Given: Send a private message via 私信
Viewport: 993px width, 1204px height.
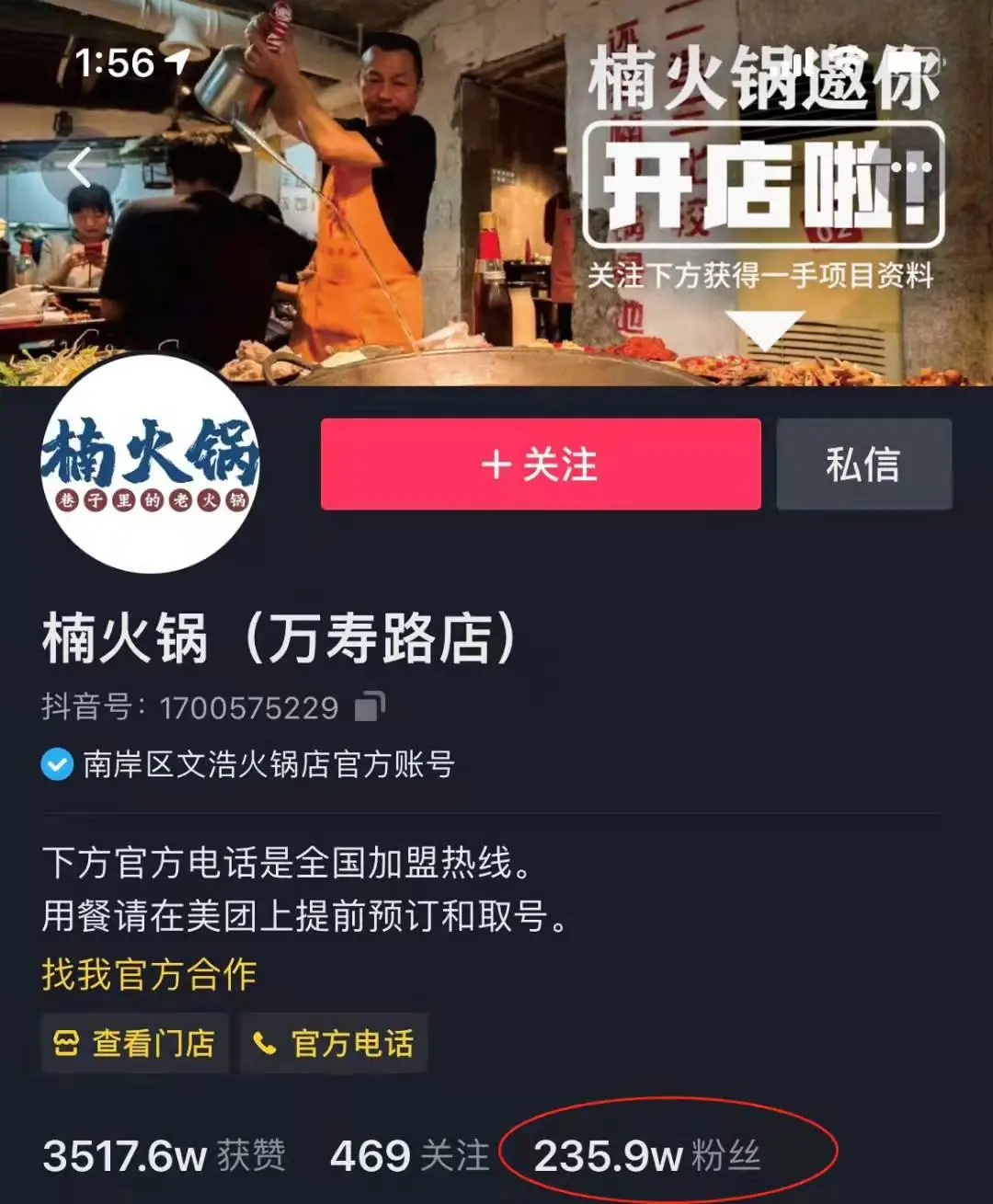Looking at the screenshot, I should tap(863, 464).
